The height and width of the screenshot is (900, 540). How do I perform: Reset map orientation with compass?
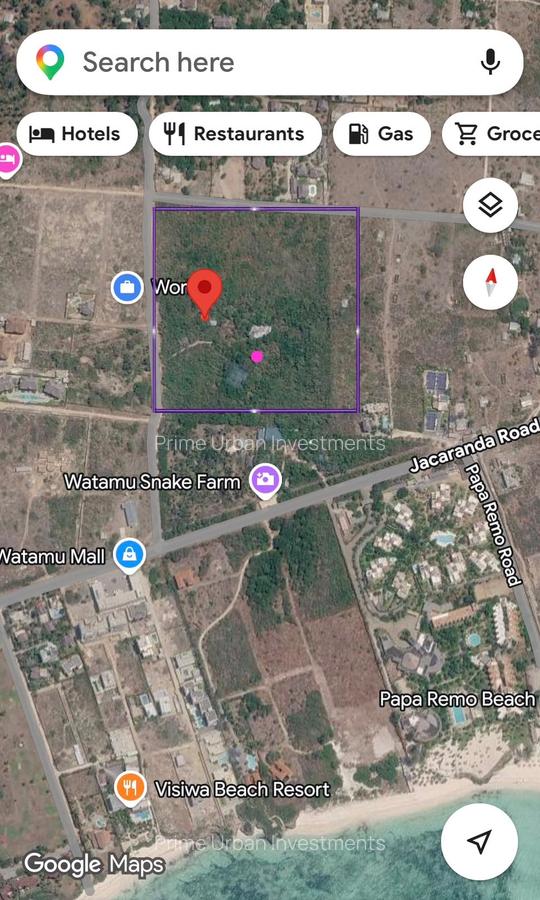(490, 282)
